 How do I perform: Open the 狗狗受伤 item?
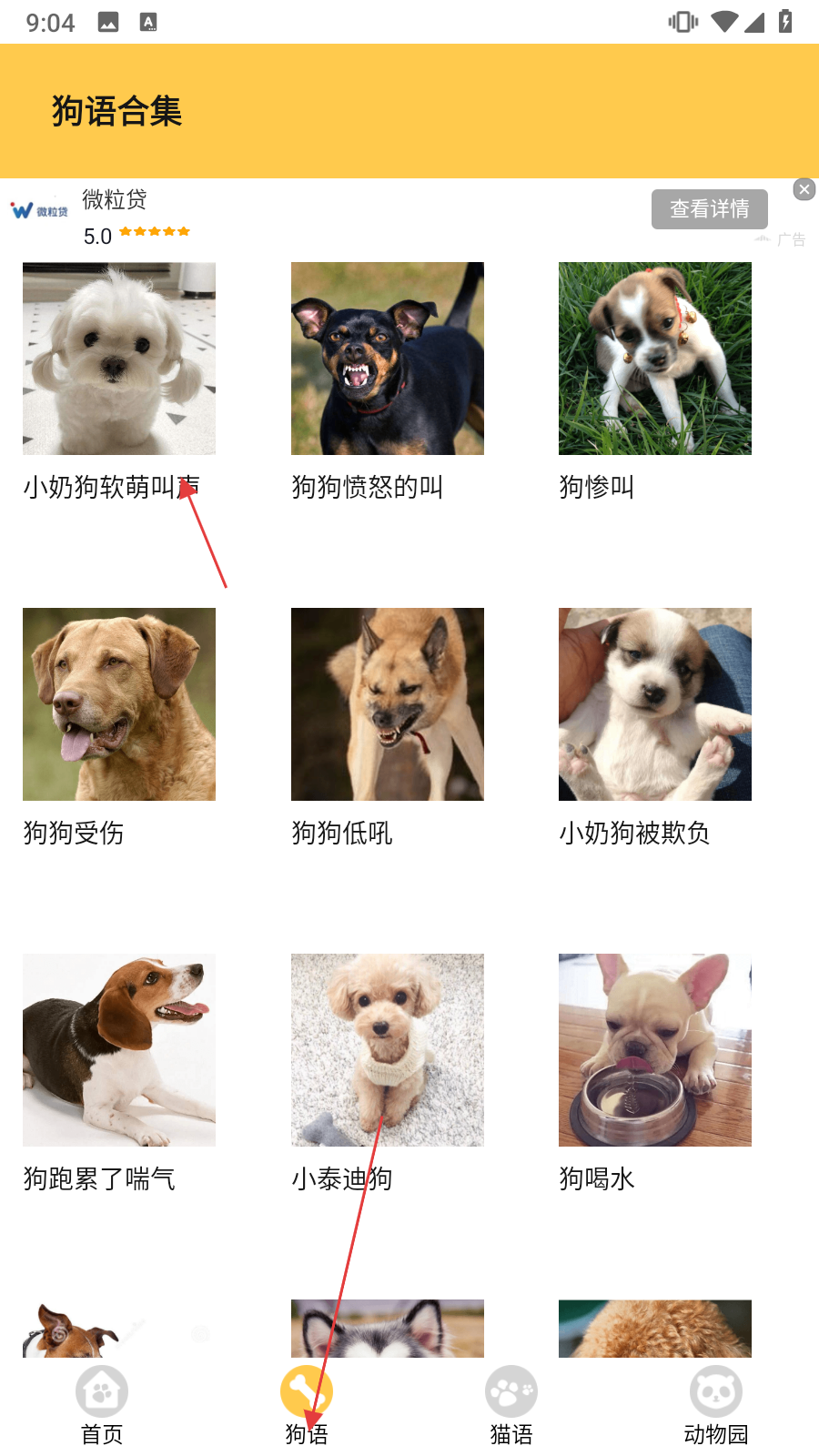coord(119,704)
